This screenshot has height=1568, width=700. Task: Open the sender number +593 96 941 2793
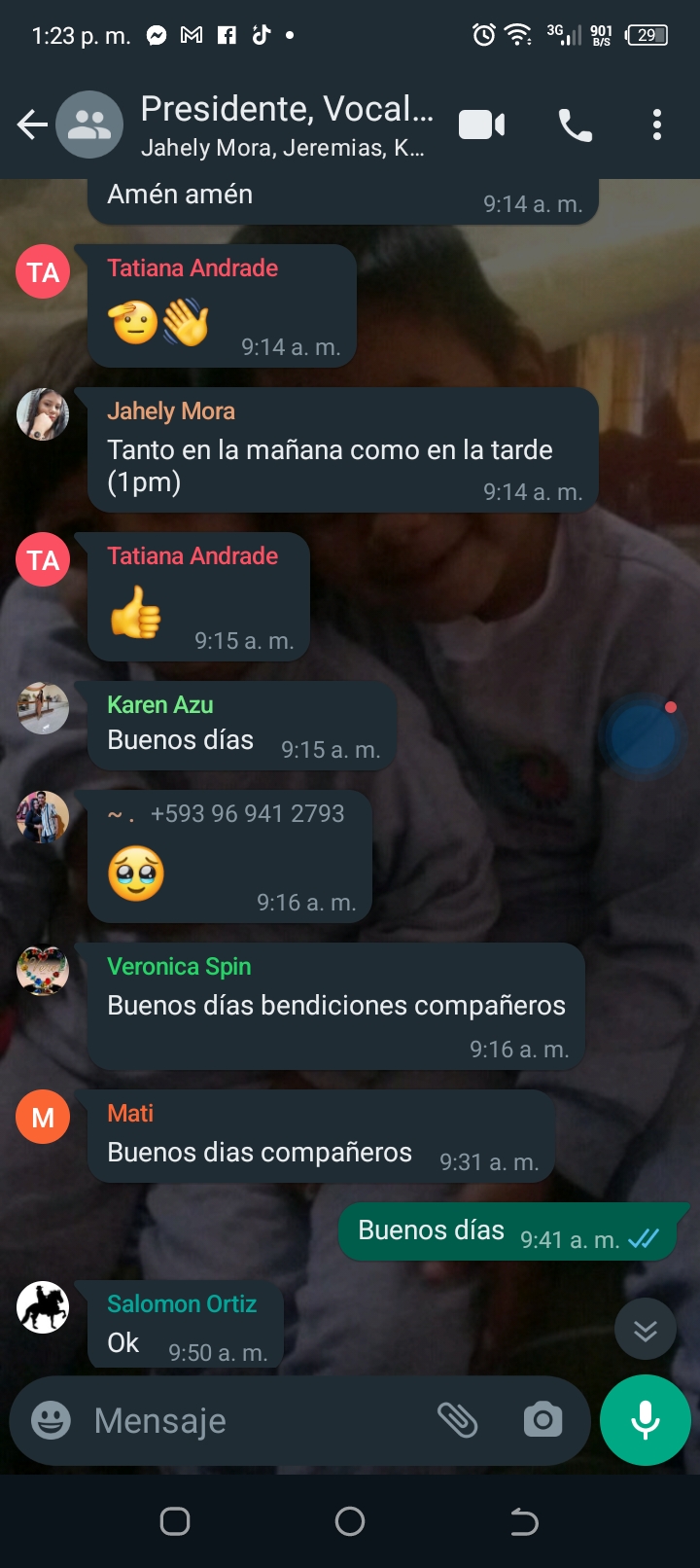point(247,813)
